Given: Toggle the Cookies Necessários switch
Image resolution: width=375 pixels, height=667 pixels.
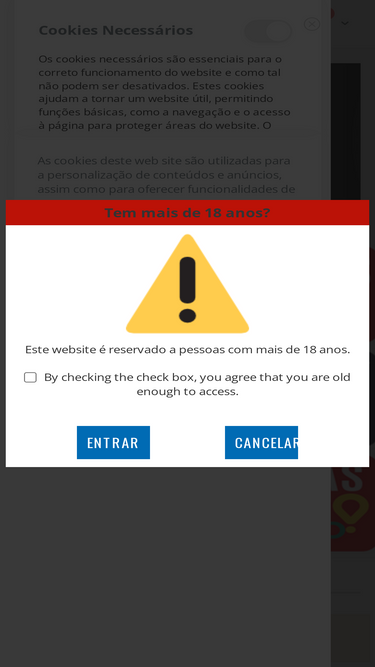Looking at the screenshot, I should [x=268, y=31].
